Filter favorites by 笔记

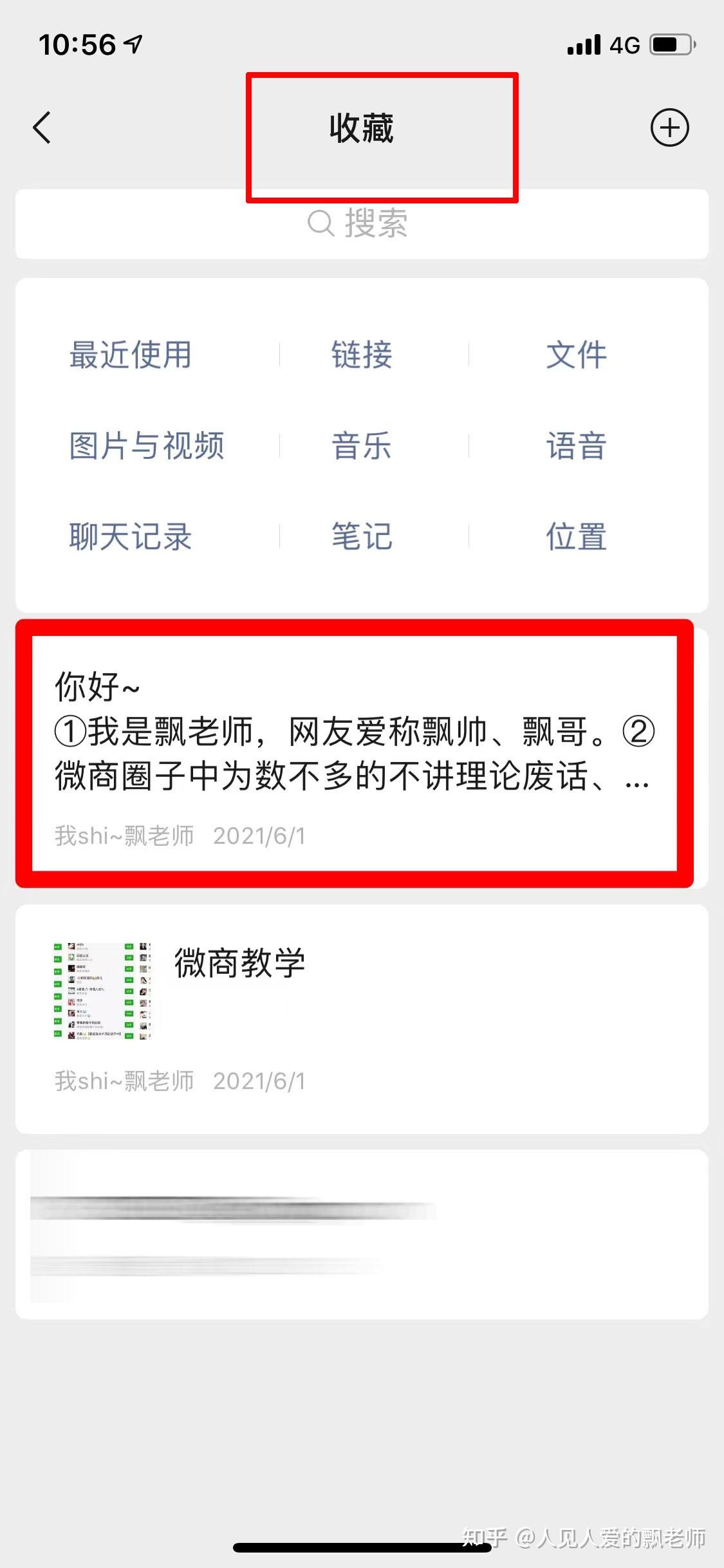360,537
